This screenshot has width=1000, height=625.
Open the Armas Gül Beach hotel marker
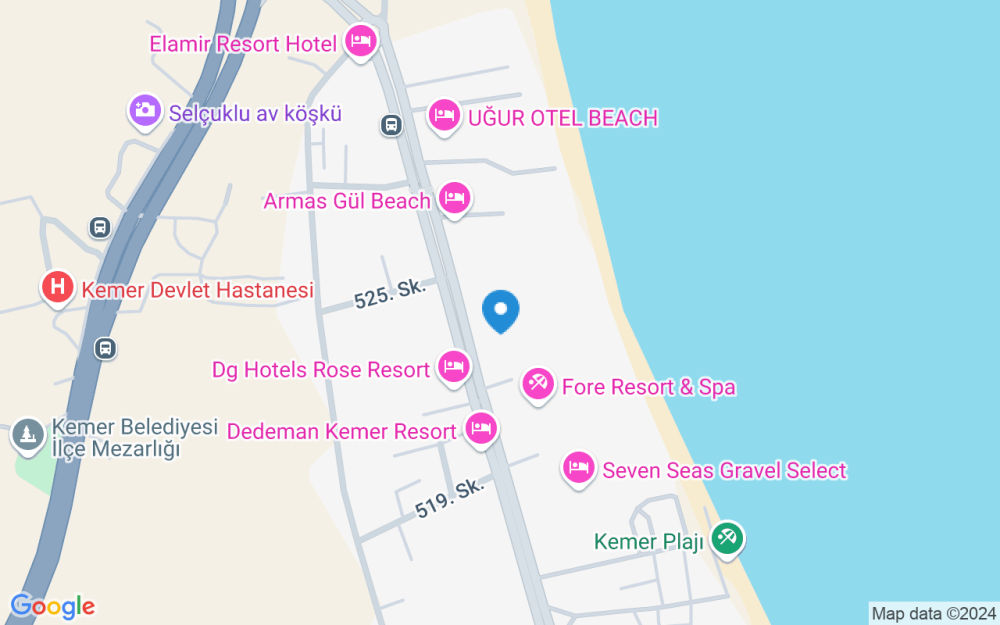click(x=455, y=198)
